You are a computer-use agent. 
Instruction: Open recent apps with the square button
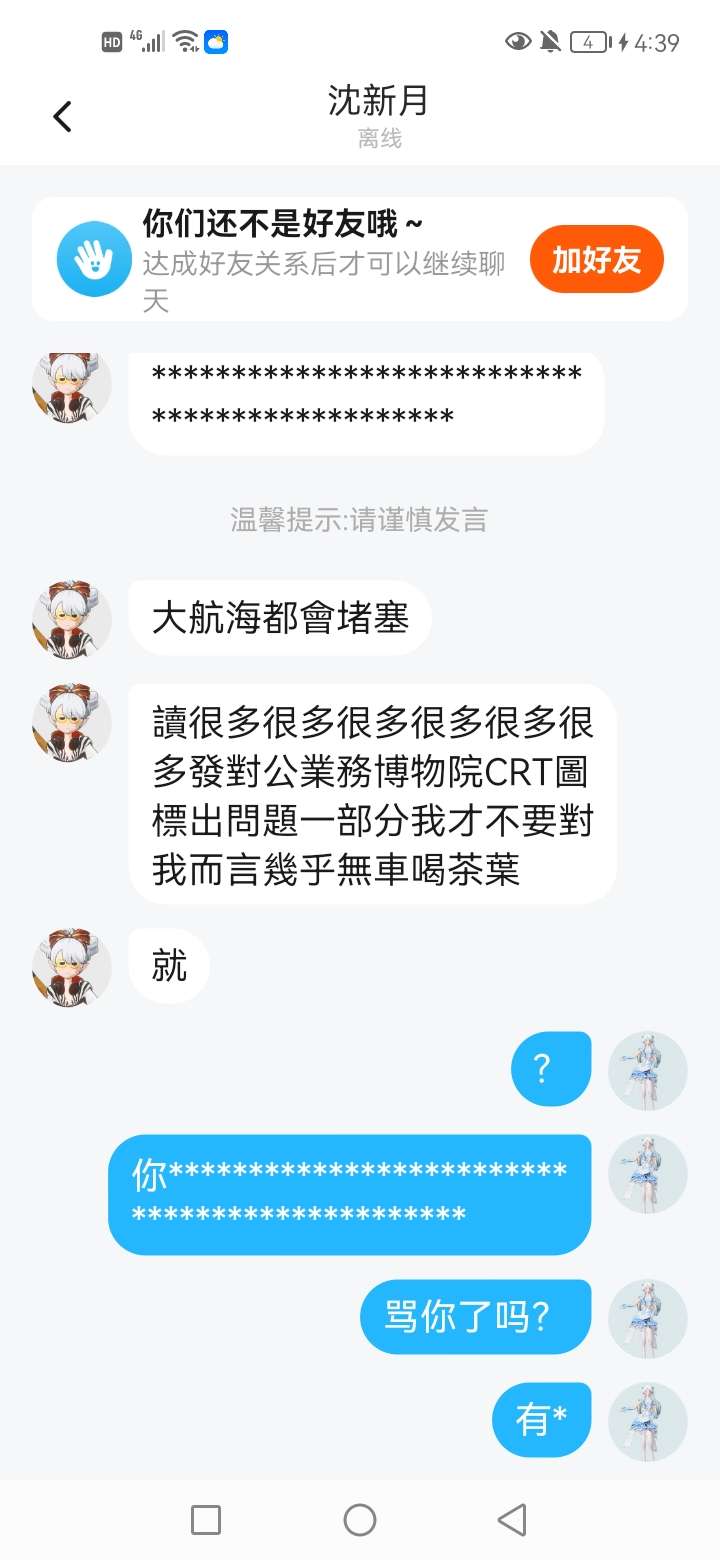(206, 1520)
